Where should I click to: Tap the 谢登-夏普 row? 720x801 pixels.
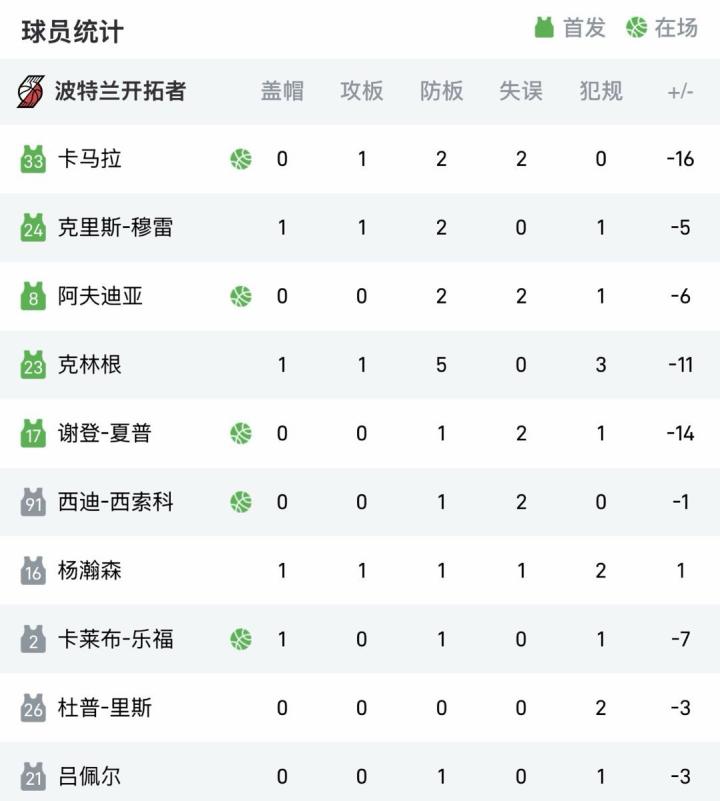tap(105, 433)
